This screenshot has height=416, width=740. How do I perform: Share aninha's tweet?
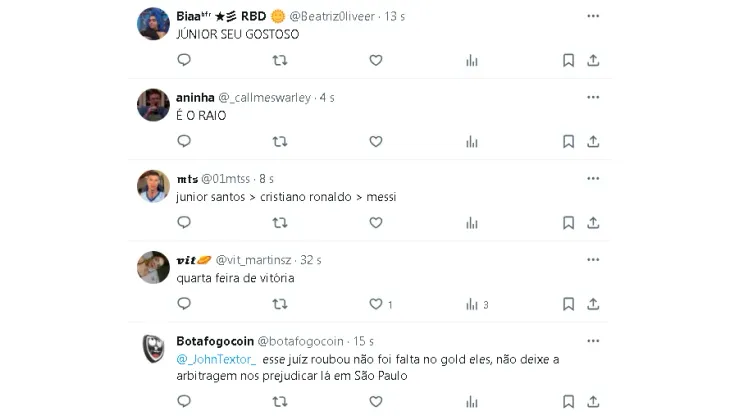(593, 142)
